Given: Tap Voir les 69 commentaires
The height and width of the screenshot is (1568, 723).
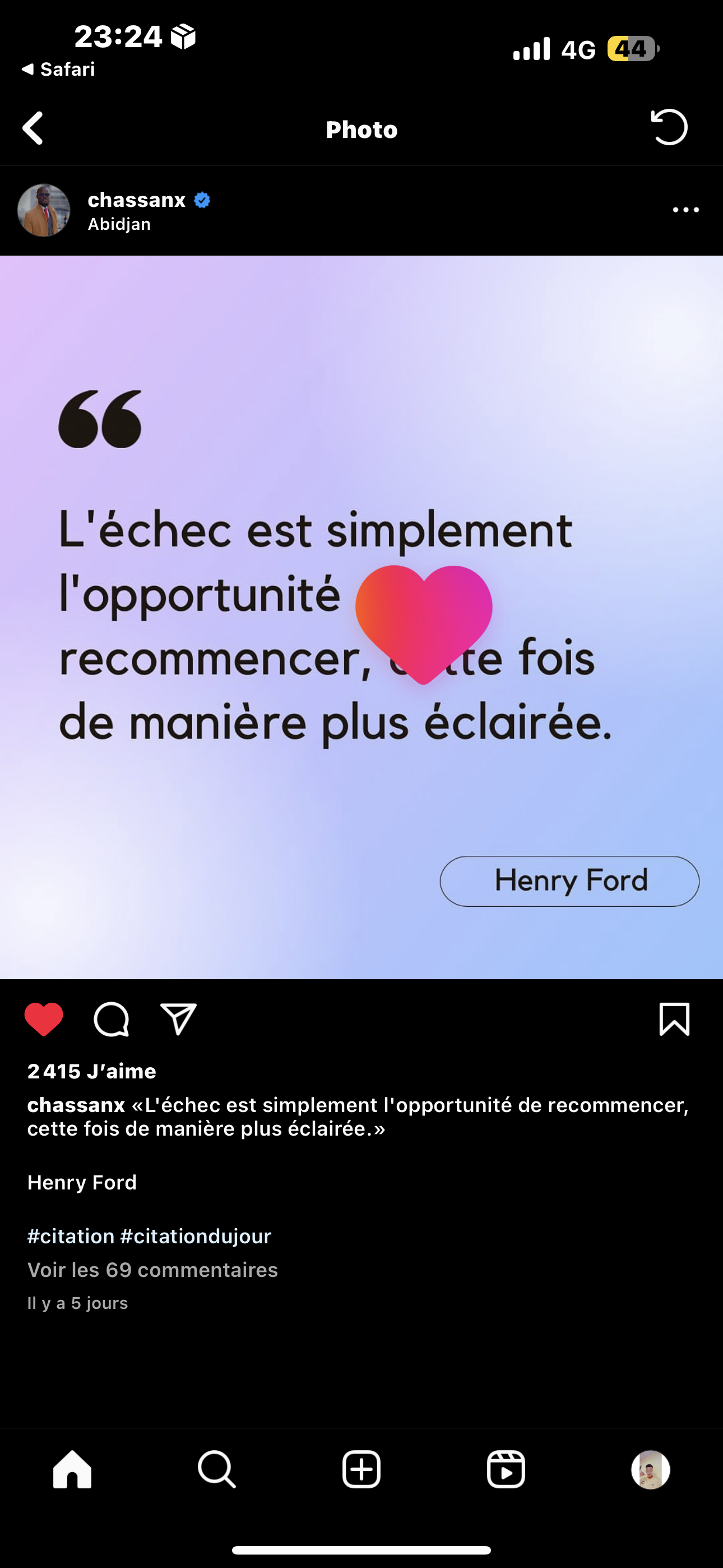Looking at the screenshot, I should (x=153, y=1270).
